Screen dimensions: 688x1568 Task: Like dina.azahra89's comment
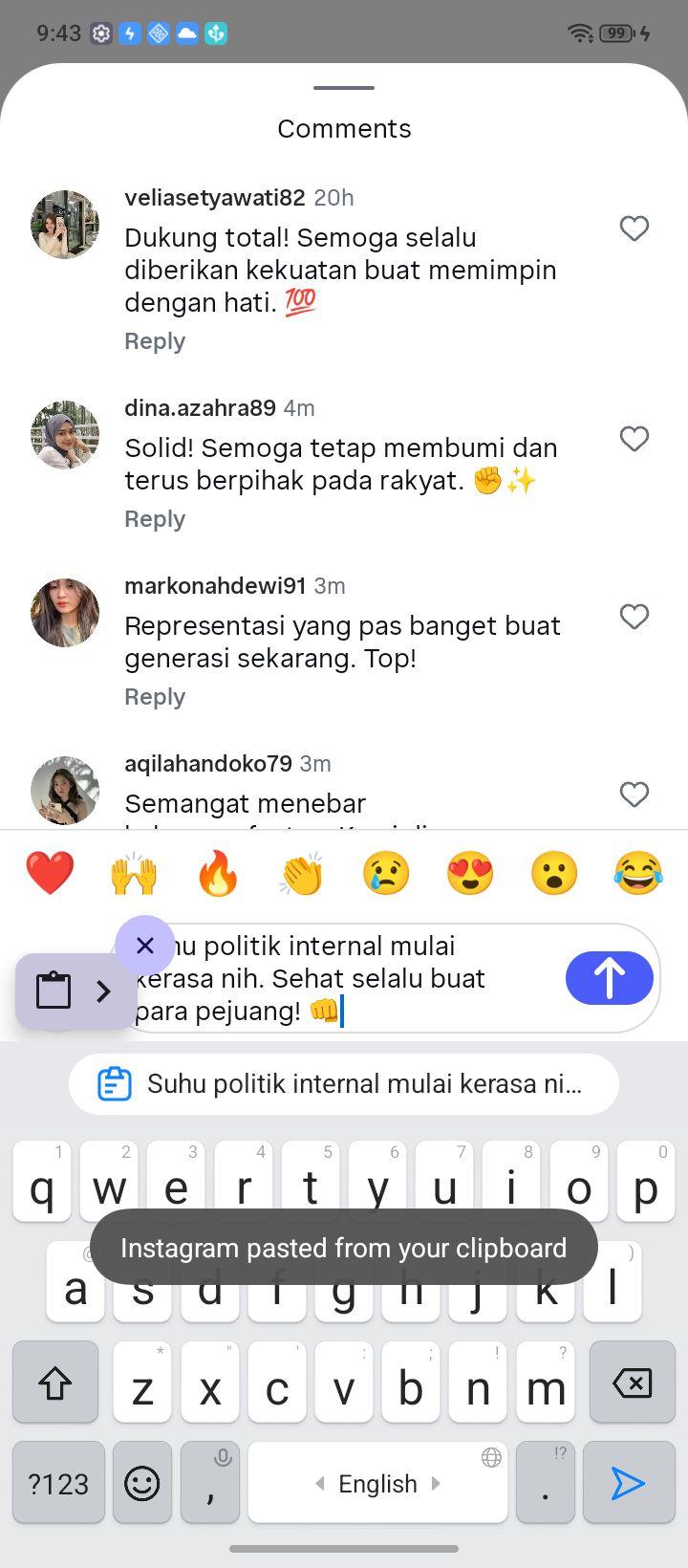click(x=634, y=439)
